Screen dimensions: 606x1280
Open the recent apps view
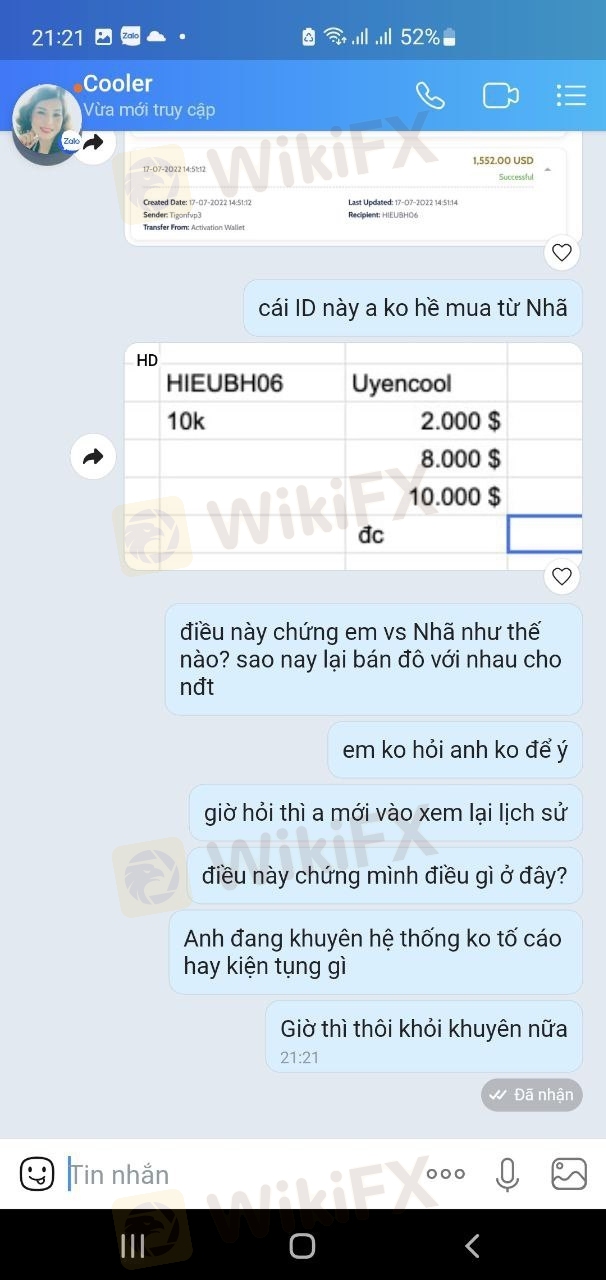tap(132, 1245)
